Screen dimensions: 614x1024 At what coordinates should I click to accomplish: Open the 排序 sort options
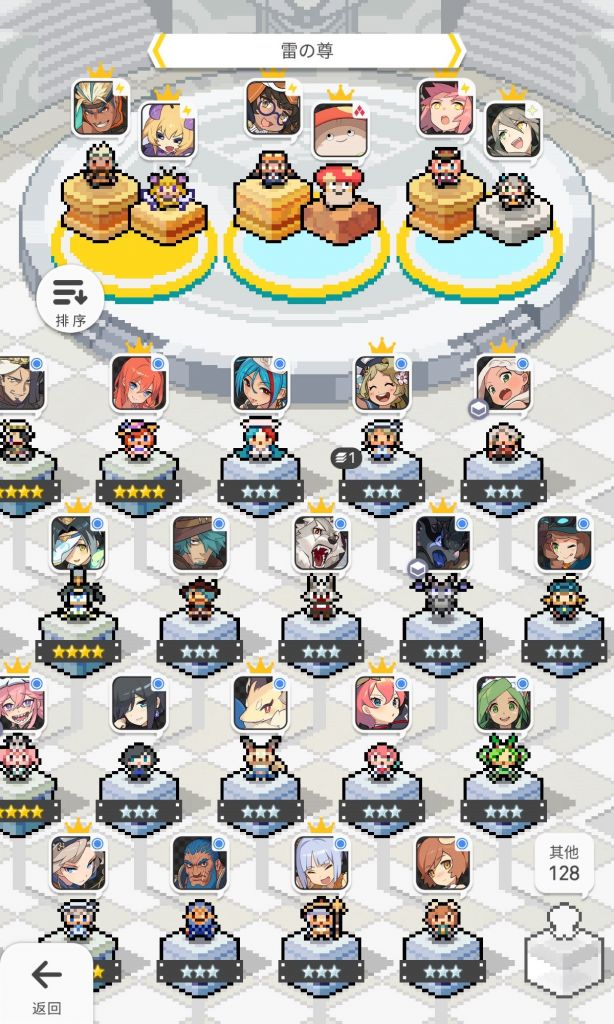coord(70,300)
